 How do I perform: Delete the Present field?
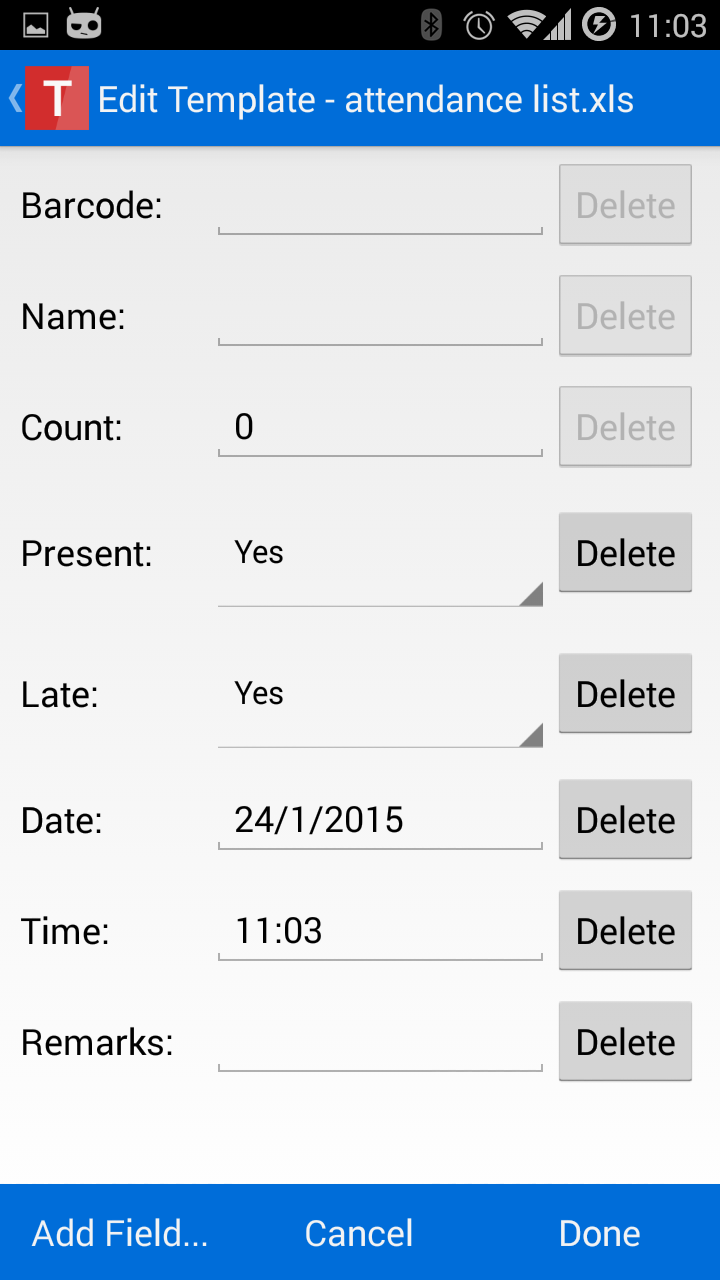pyautogui.click(x=625, y=552)
